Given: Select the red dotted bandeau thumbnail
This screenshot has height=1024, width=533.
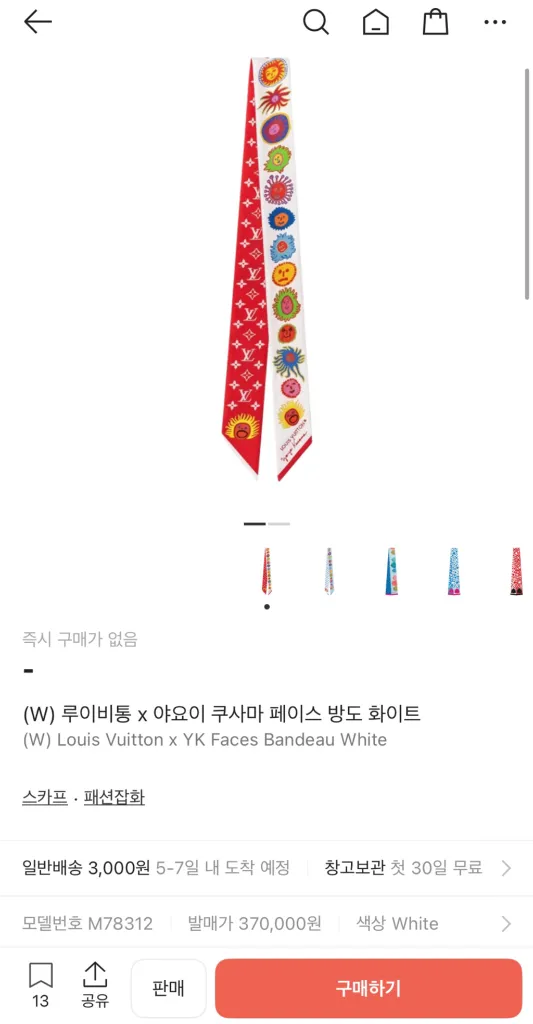Looking at the screenshot, I should click(x=516, y=571).
